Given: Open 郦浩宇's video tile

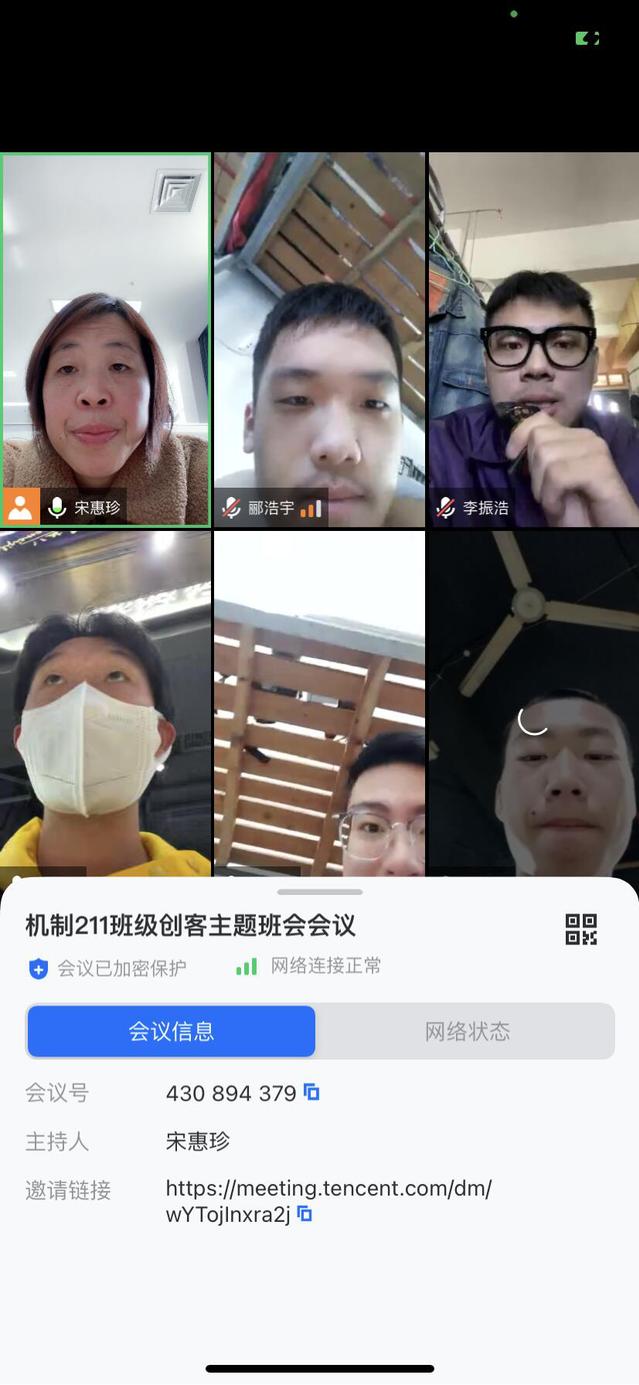Looking at the screenshot, I should [319, 340].
